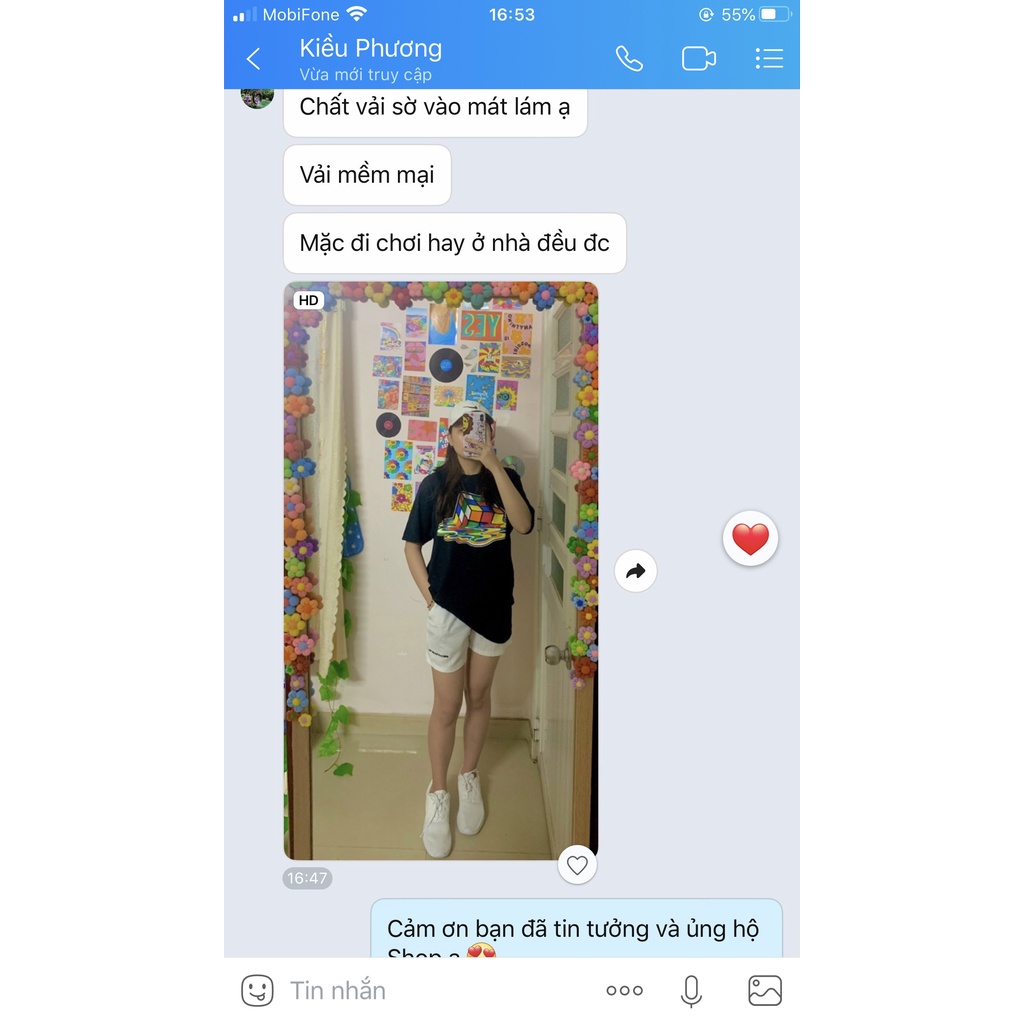Viewport: 1024px width, 1024px height.
Task: Open more attachment options
Action: [x=624, y=990]
